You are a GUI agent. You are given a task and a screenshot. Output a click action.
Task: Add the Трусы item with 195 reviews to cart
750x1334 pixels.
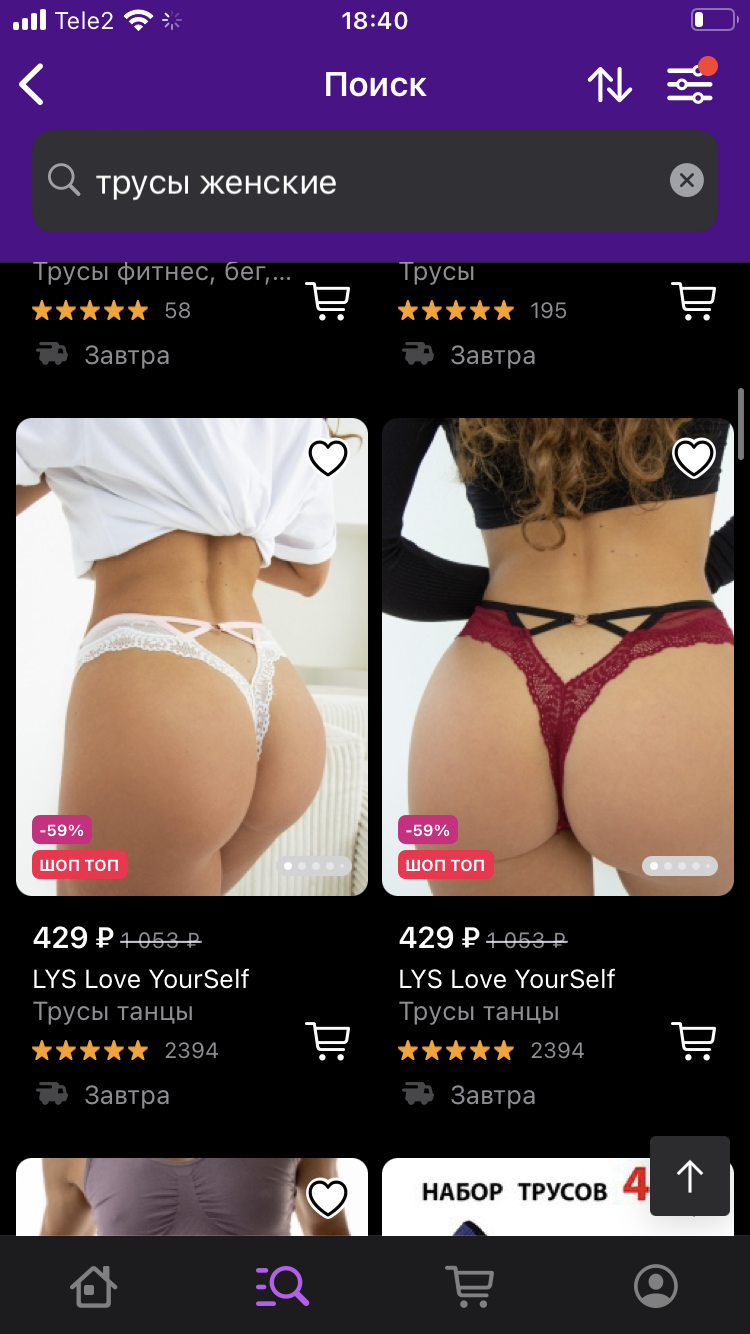point(693,300)
